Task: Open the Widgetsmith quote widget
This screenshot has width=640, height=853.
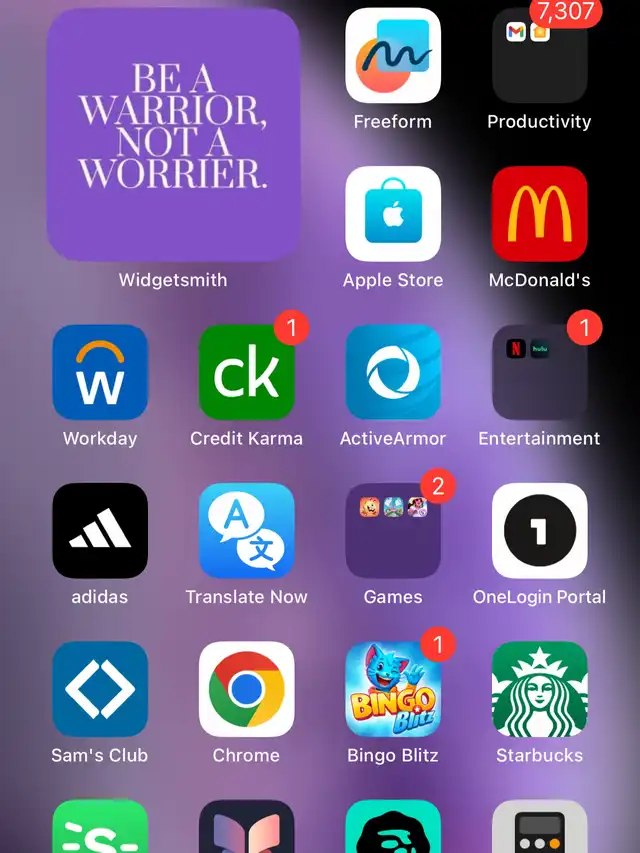Action: click(x=173, y=136)
